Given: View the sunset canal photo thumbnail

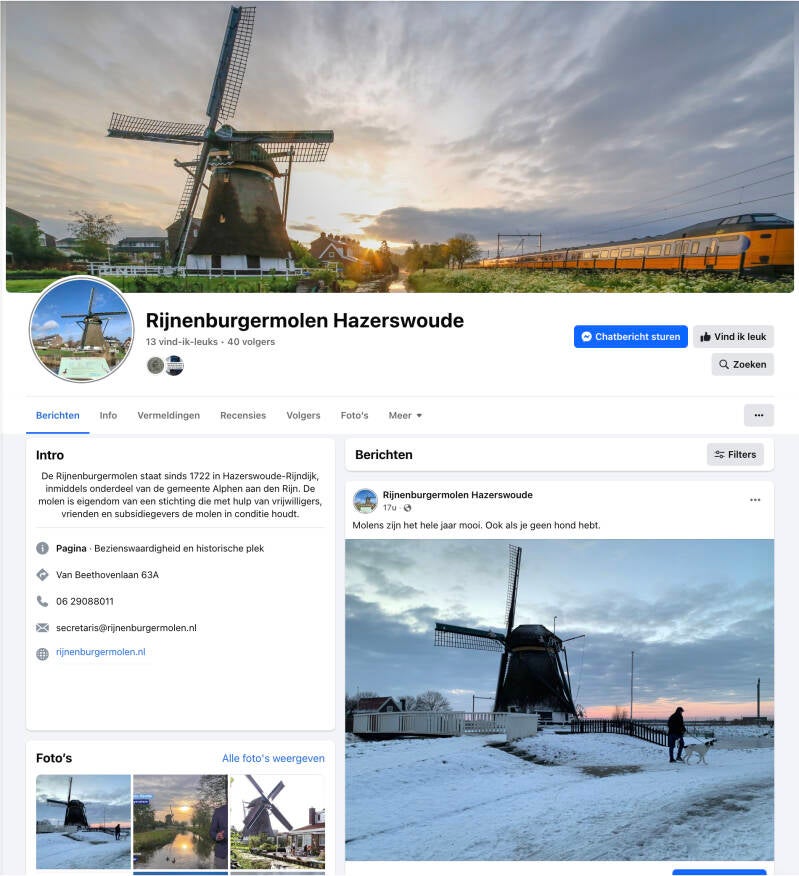Looking at the screenshot, I should pyautogui.click(x=180, y=820).
